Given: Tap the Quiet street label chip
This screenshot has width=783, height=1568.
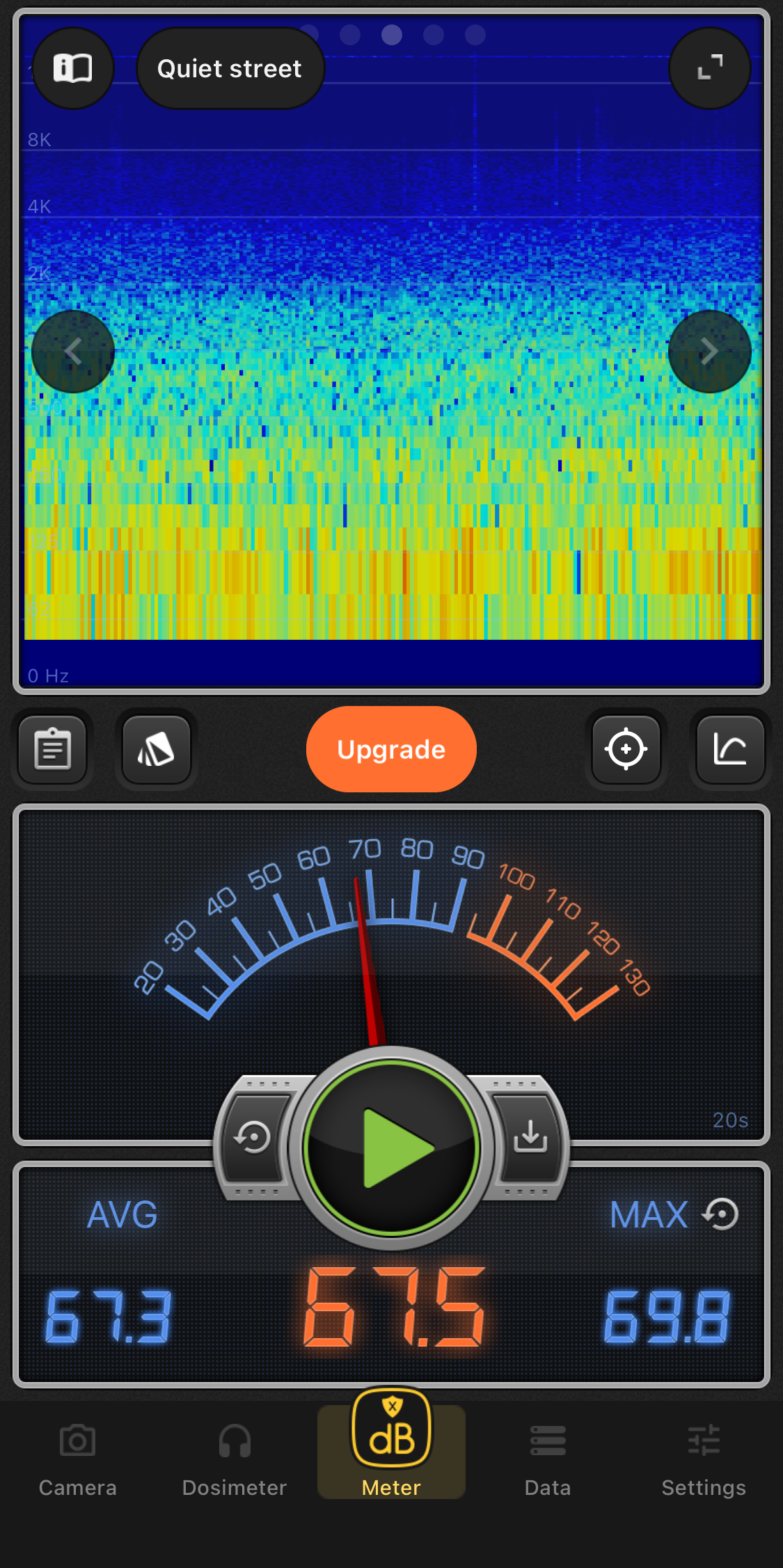Looking at the screenshot, I should pyautogui.click(x=230, y=68).
